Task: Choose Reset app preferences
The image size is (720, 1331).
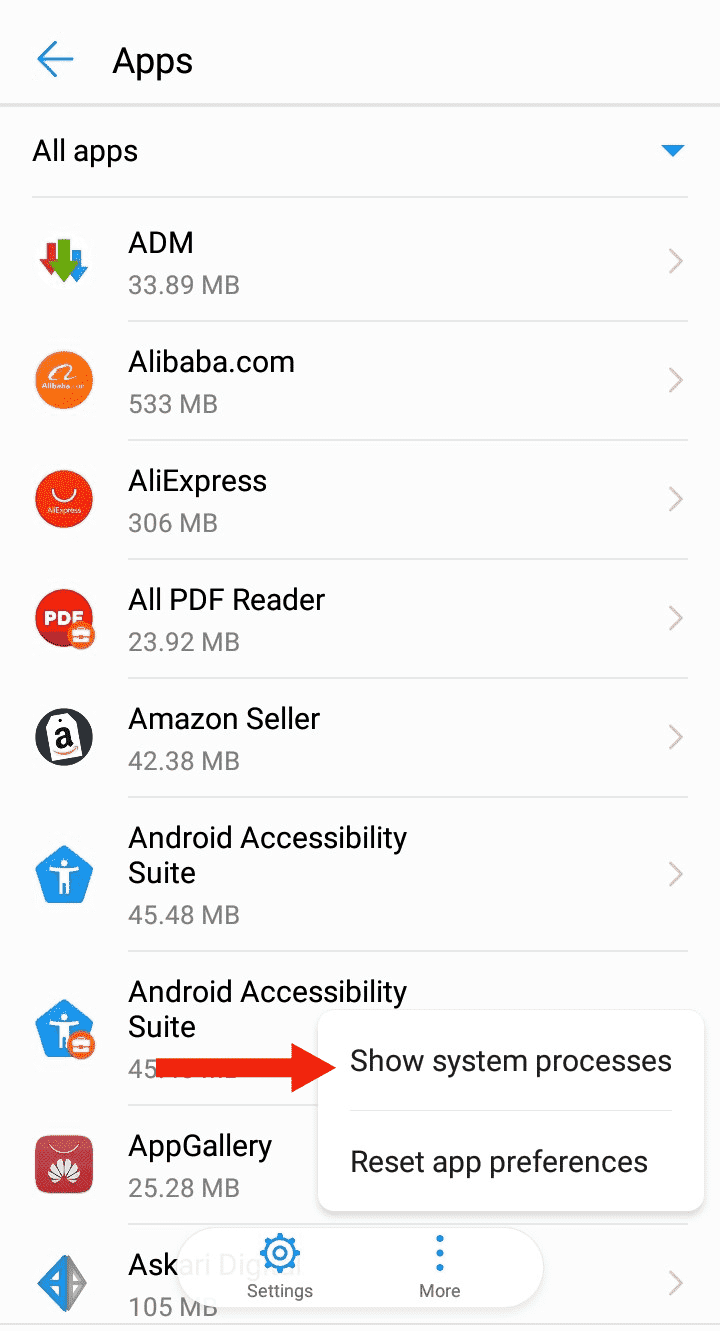Action: [x=498, y=1161]
